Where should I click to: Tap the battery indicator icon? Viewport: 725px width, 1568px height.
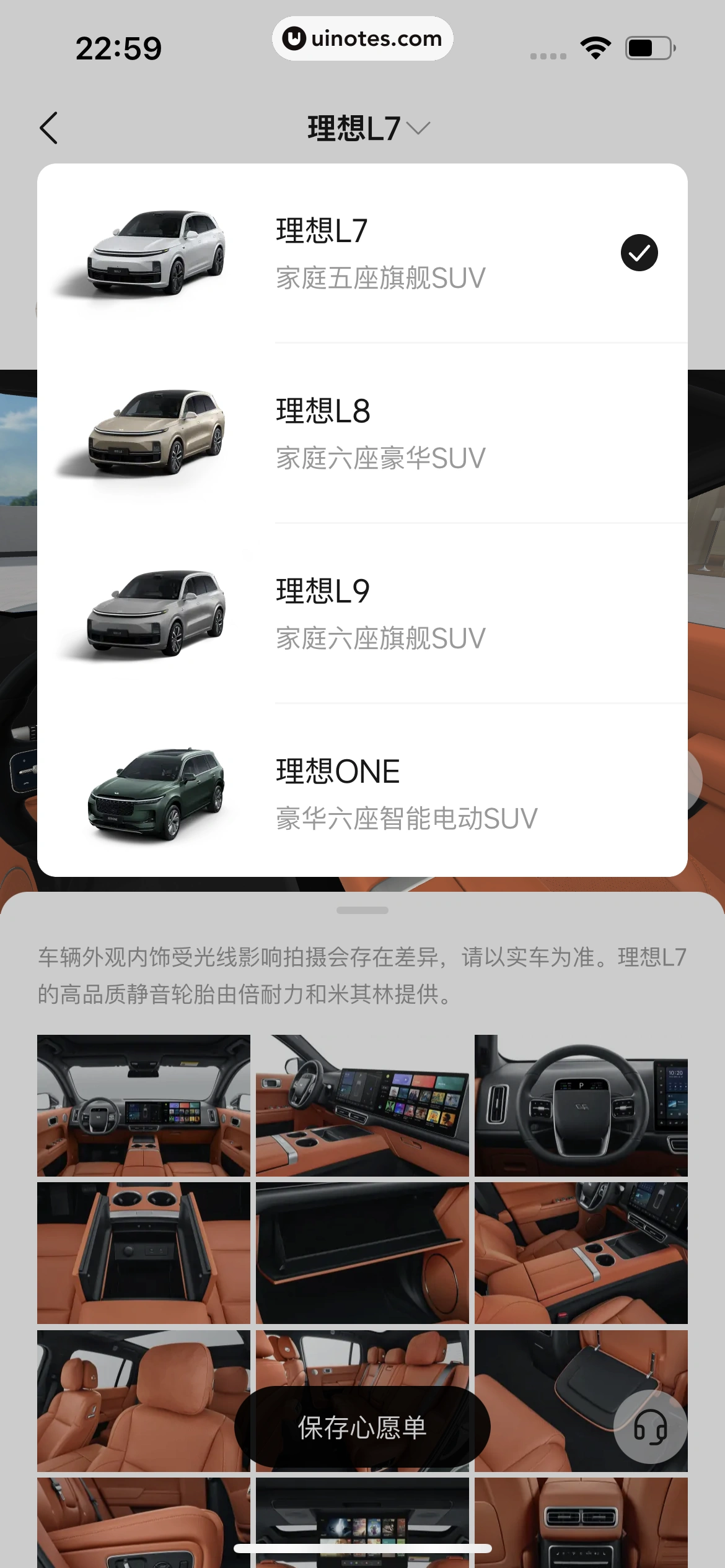pos(646,46)
